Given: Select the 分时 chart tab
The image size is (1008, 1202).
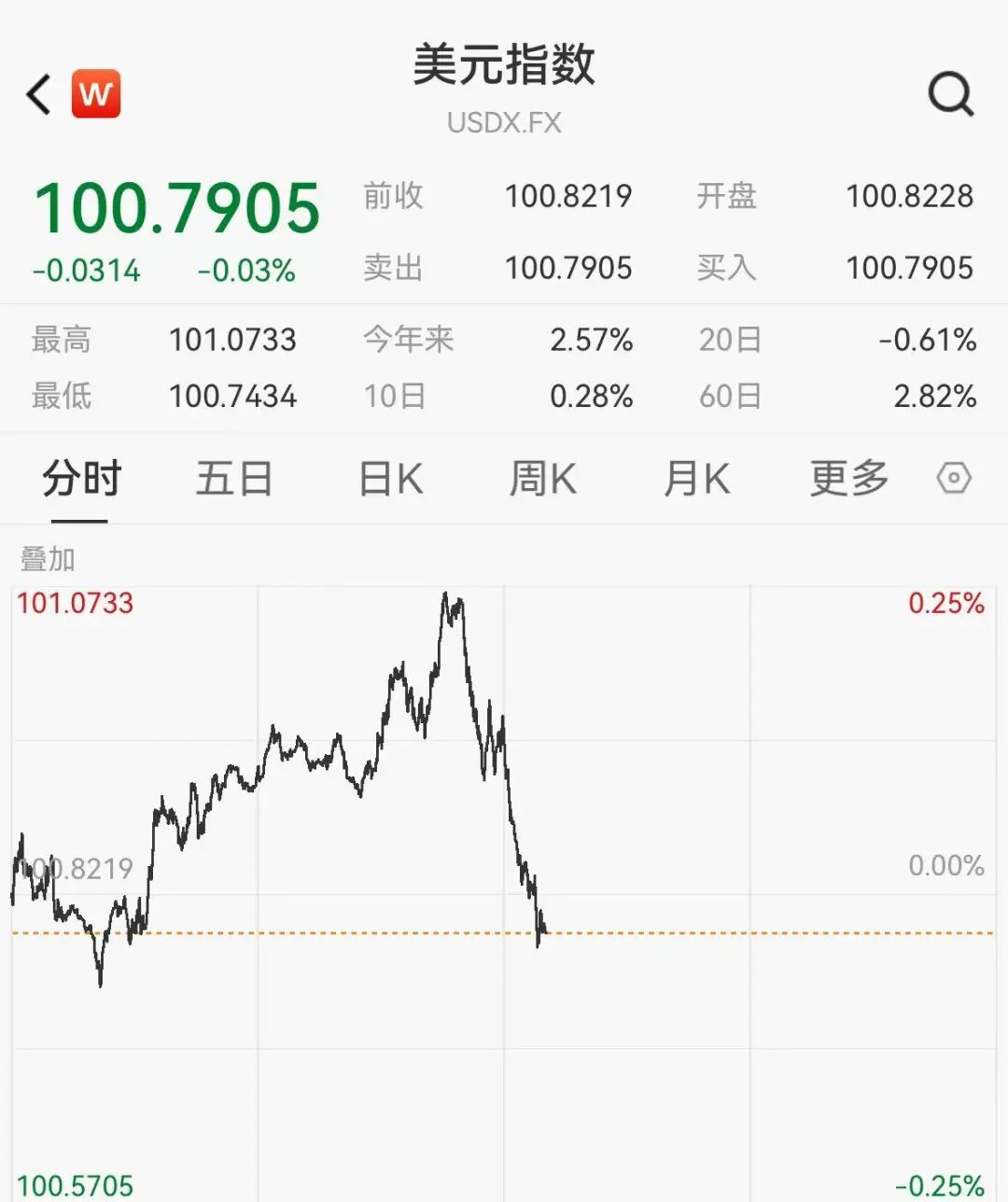Looking at the screenshot, I should tap(81, 479).
